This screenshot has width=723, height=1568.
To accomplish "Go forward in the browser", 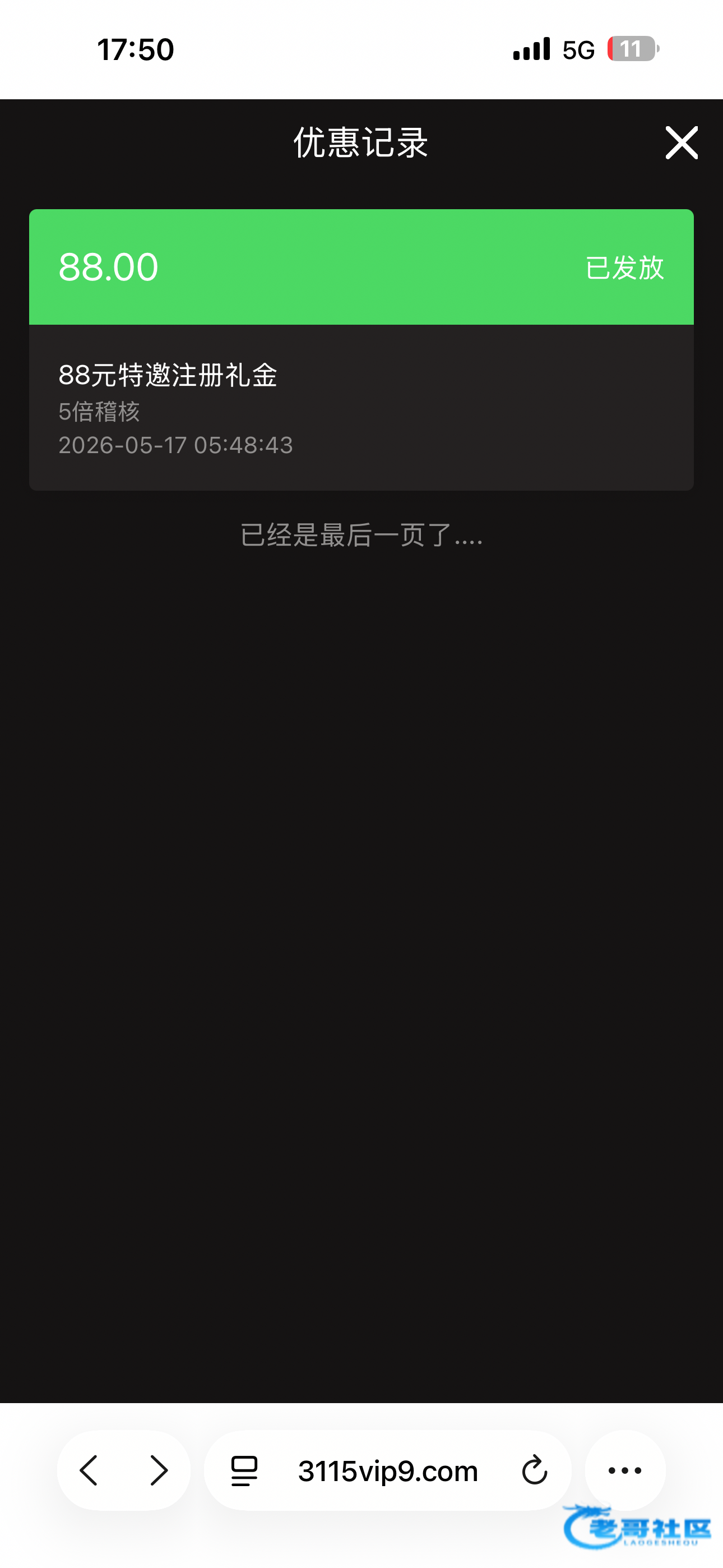I will [x=159, y=1470].
